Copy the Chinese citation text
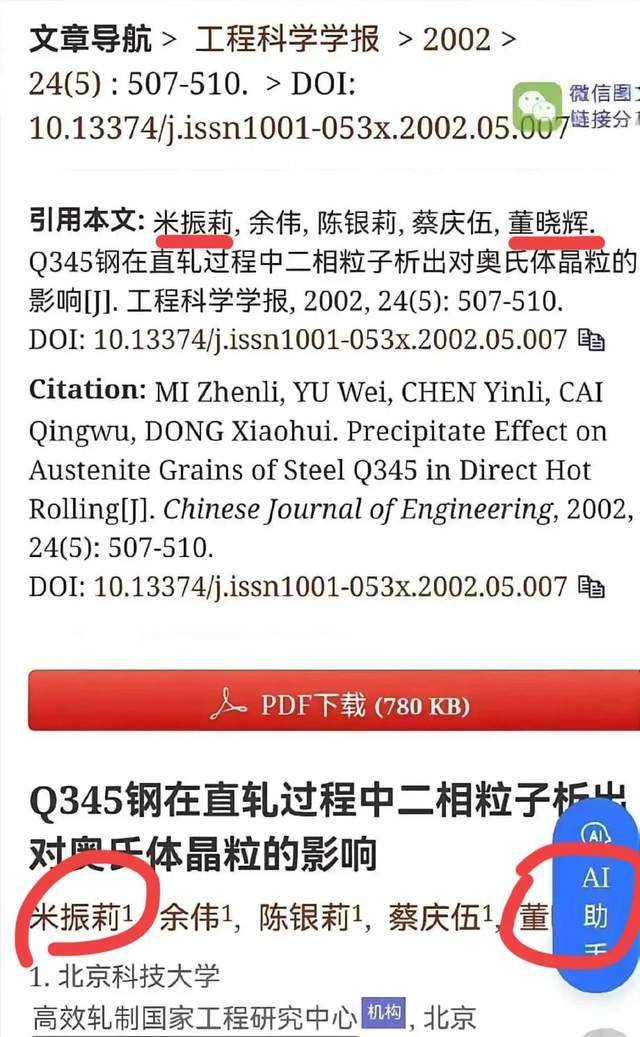This screenshot has height=1037, width=640. click(x=591, y=340)
